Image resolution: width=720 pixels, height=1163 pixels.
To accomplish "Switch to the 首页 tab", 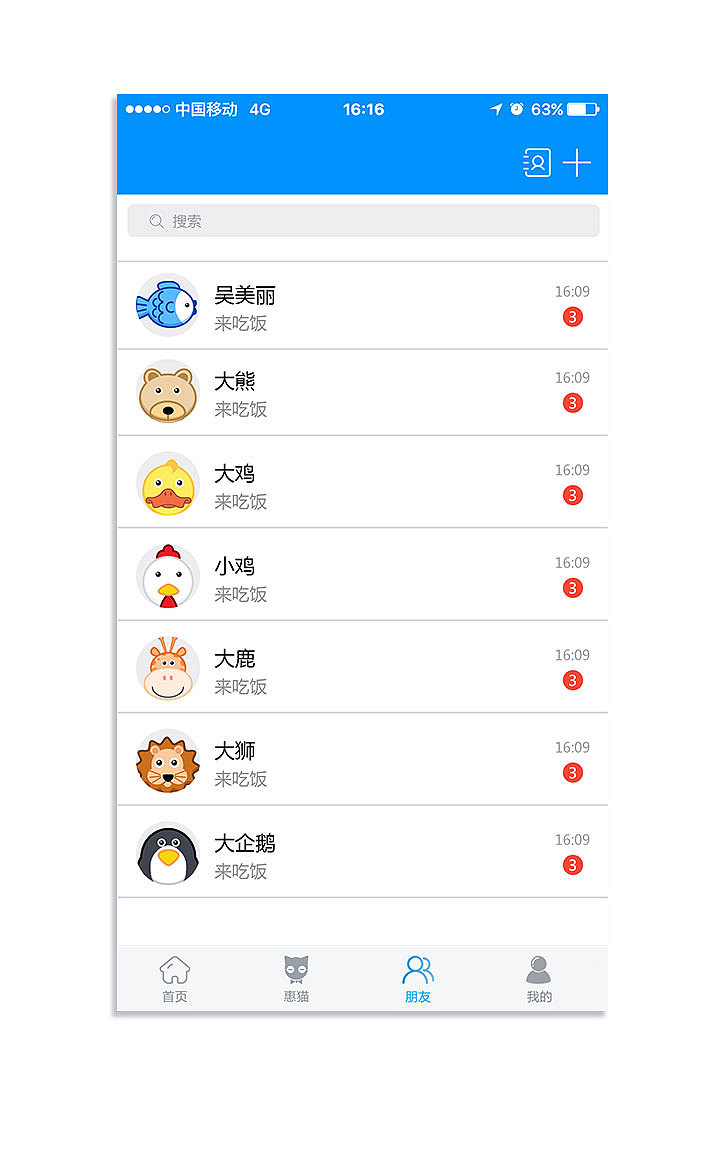I will pyautogui.click(x=175, y=979).
